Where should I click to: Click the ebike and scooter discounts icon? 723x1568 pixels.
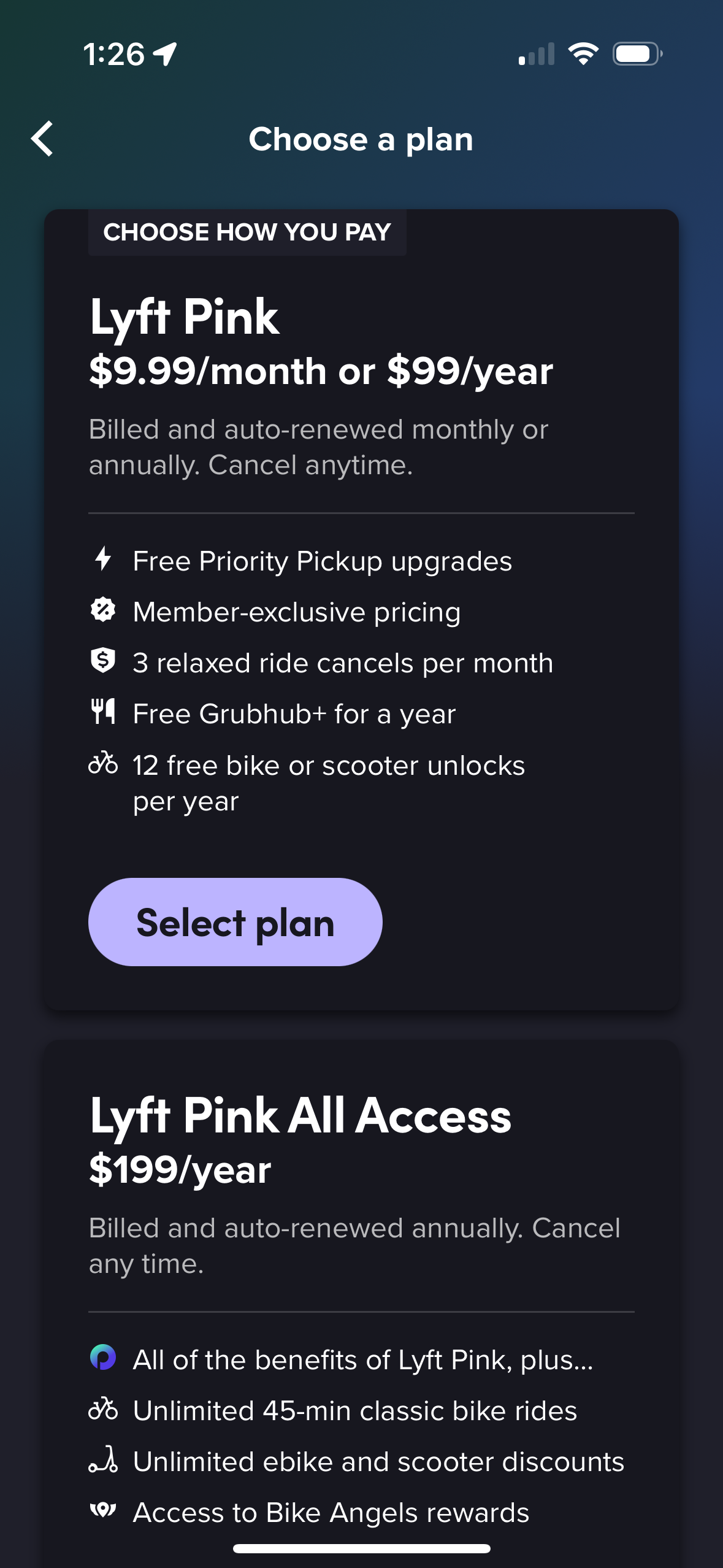click(103, 1460)
